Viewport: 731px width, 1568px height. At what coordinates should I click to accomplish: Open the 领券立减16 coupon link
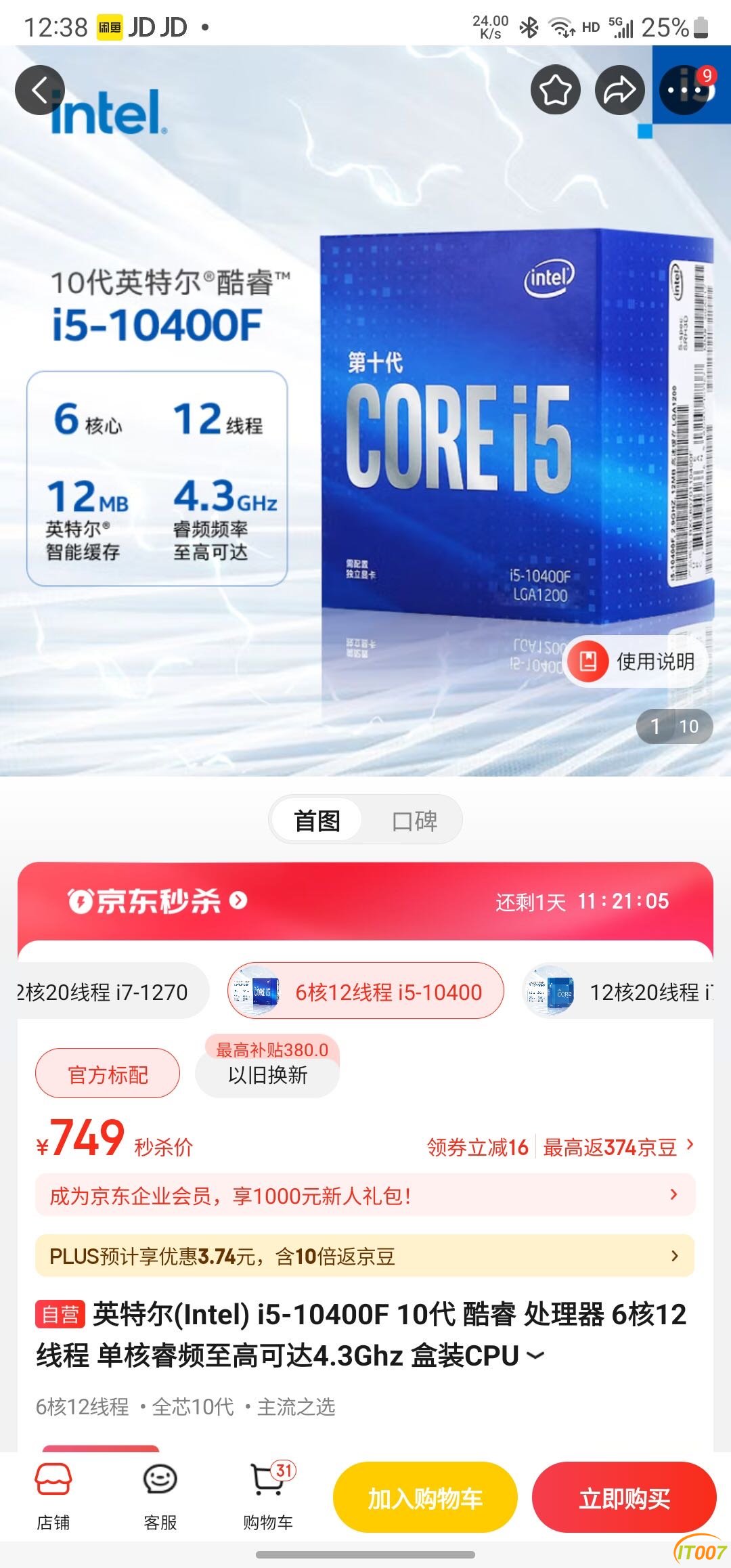(x=477, y=1147)
